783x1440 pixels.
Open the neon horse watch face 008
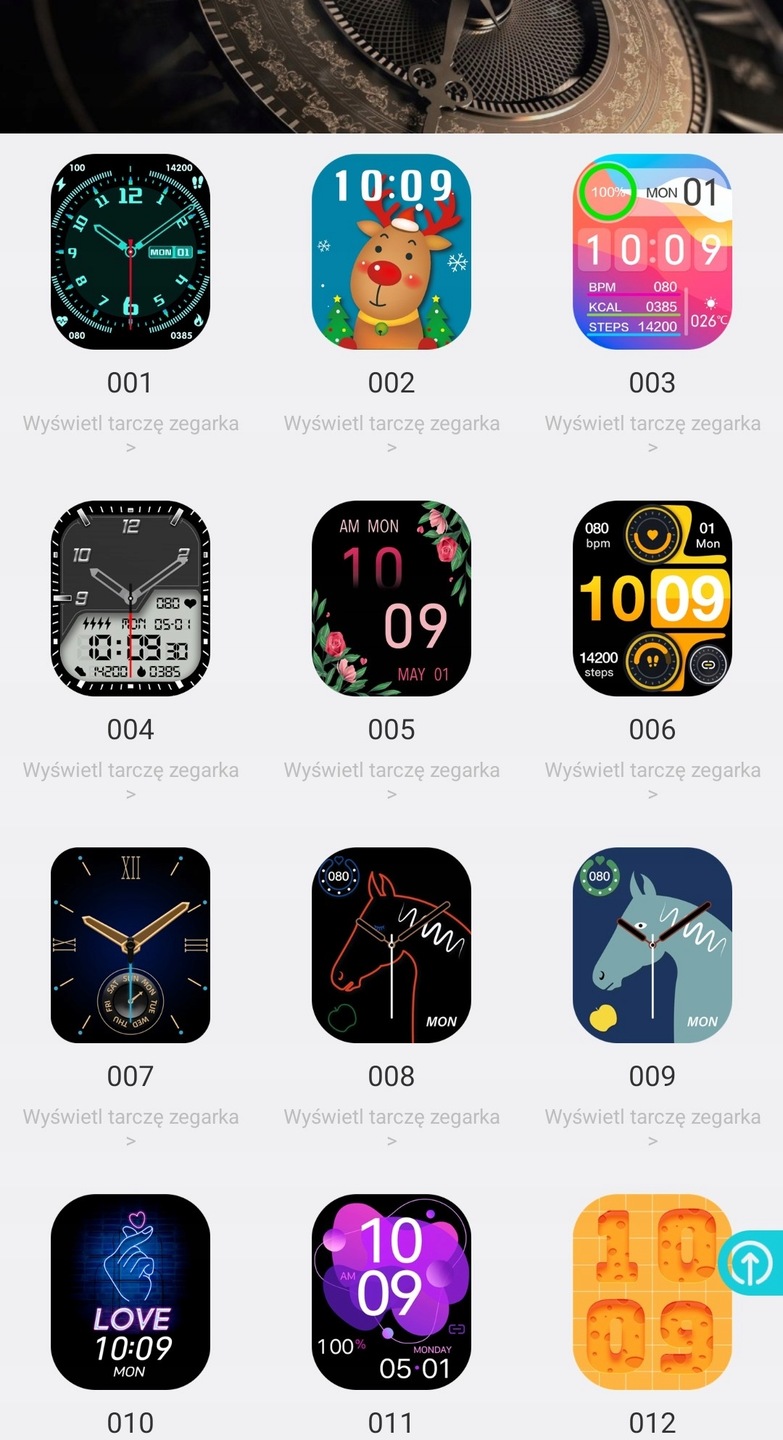[x=391, y=945]
